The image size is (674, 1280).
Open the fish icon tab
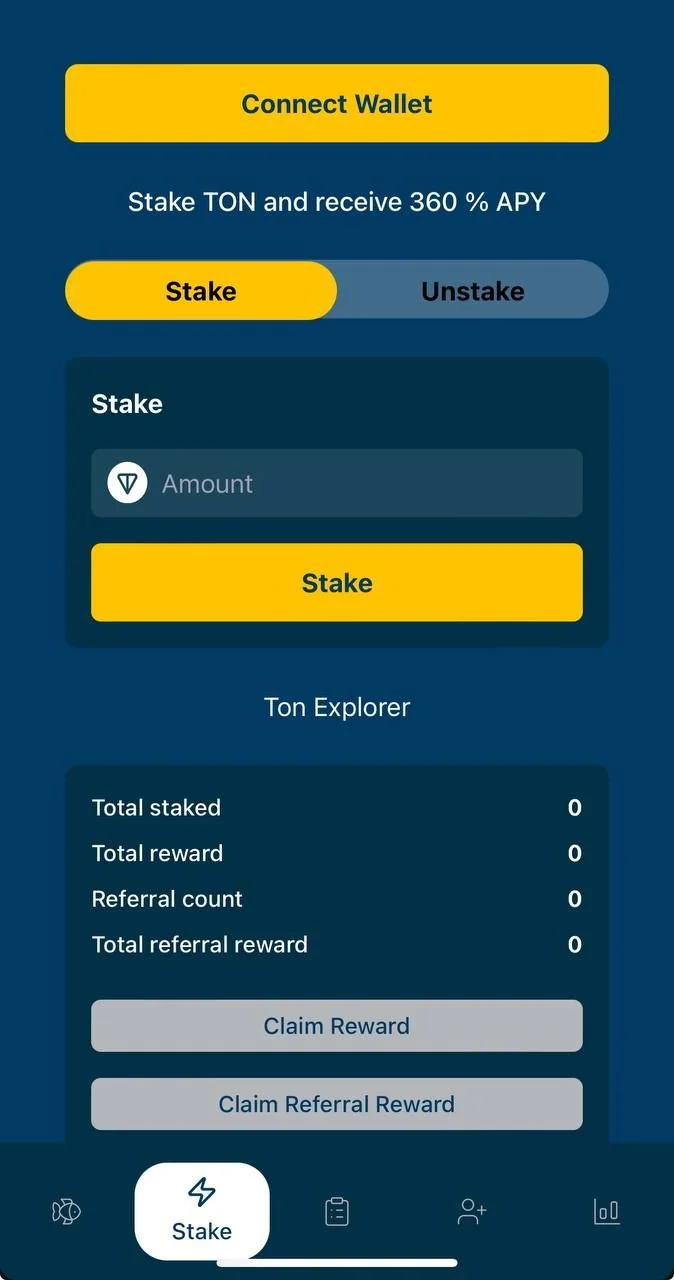pos(66,1212)
